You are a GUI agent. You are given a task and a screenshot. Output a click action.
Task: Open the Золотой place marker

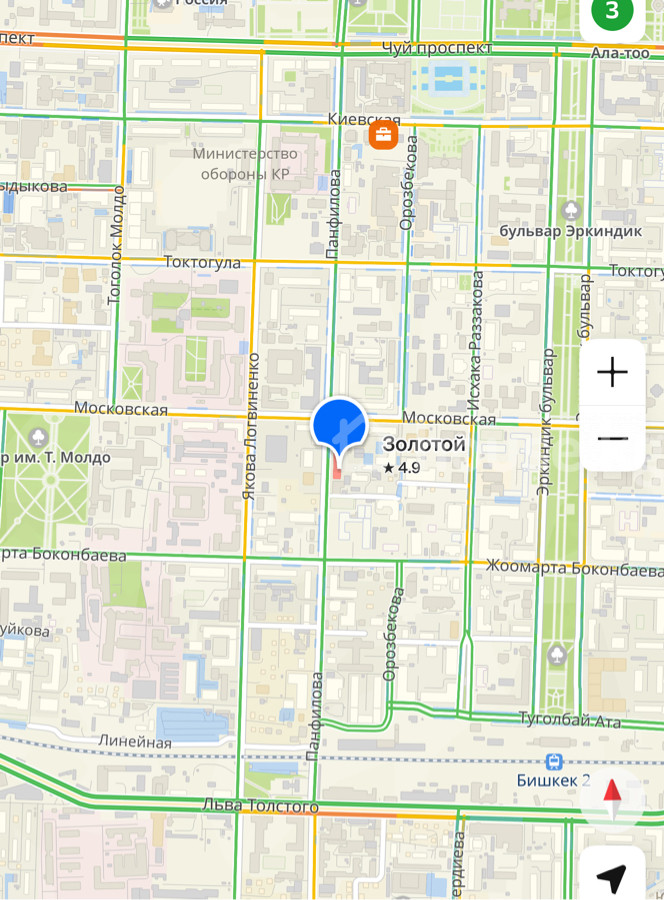[339, 427]
